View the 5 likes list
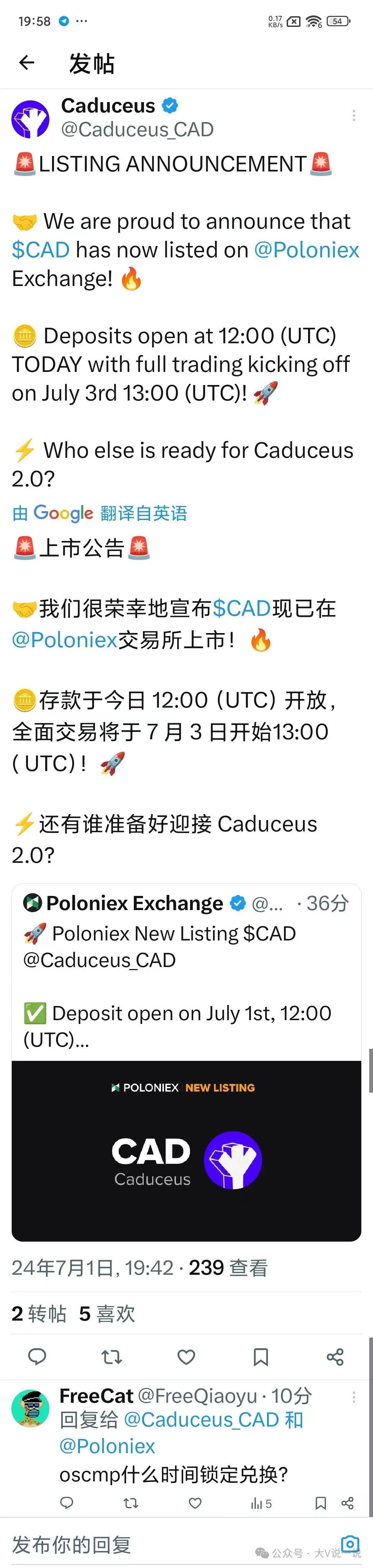This screenshot has width=373, height=1568. click(107, 1313)
